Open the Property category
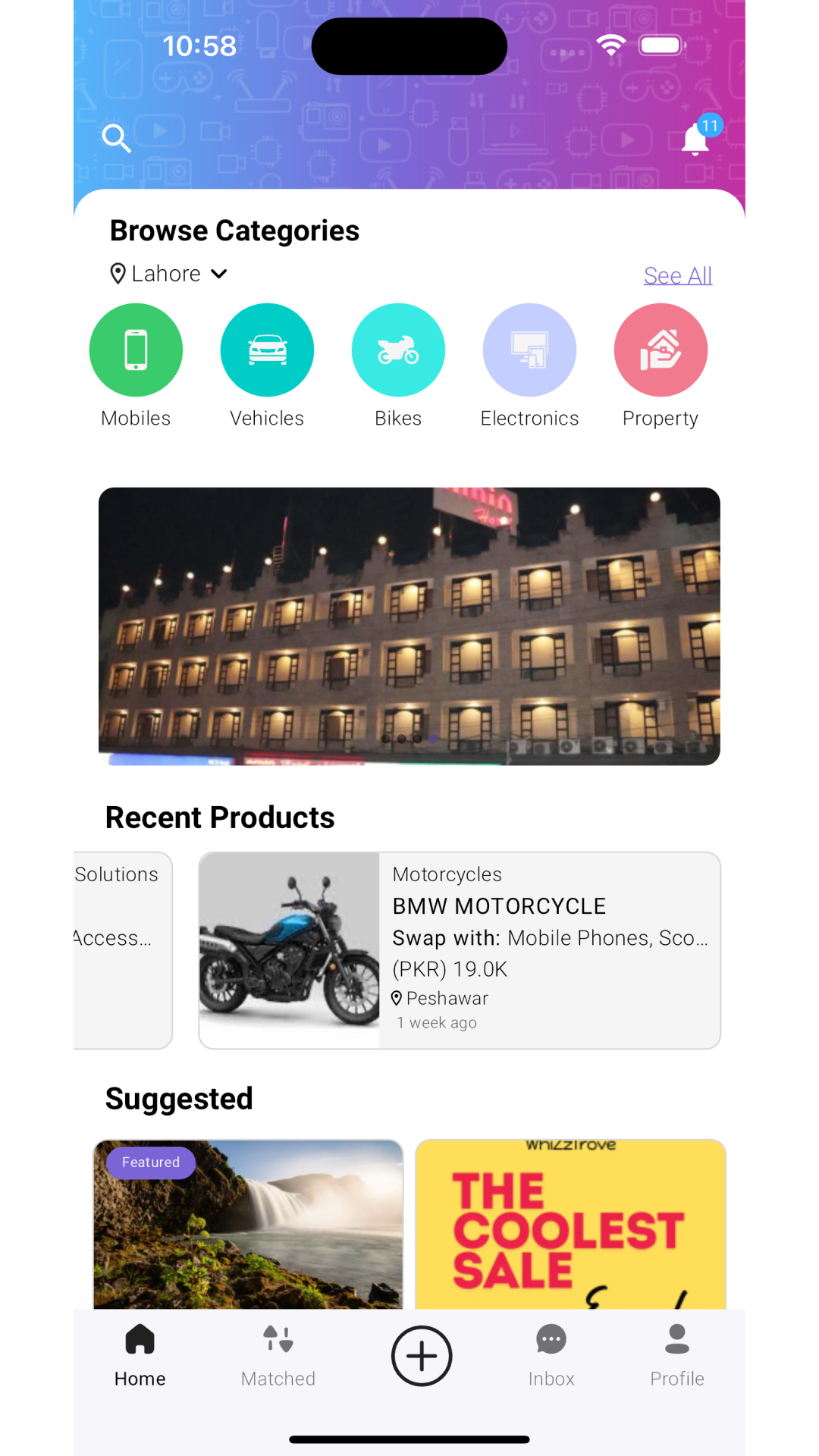819x1456 pixels. tap(661, 350)
